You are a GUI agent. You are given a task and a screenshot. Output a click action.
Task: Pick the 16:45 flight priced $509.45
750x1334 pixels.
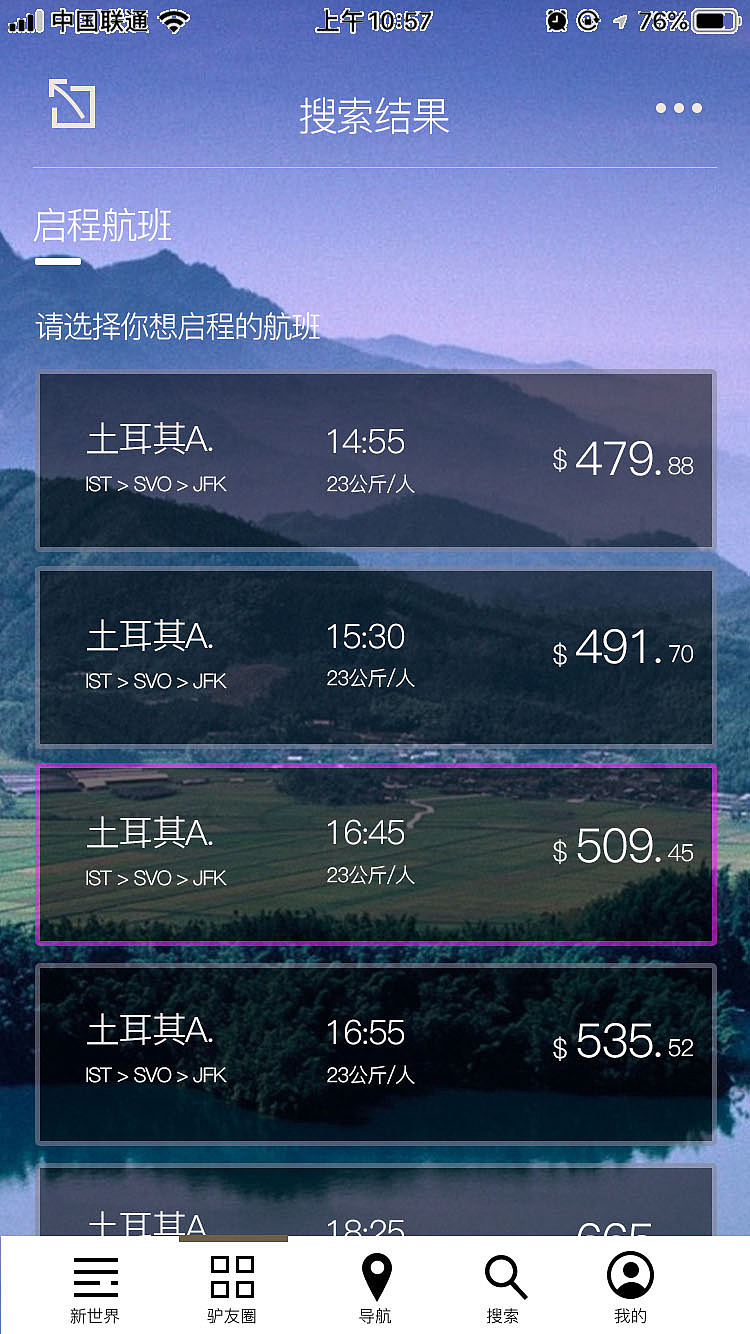pos(376,854)
